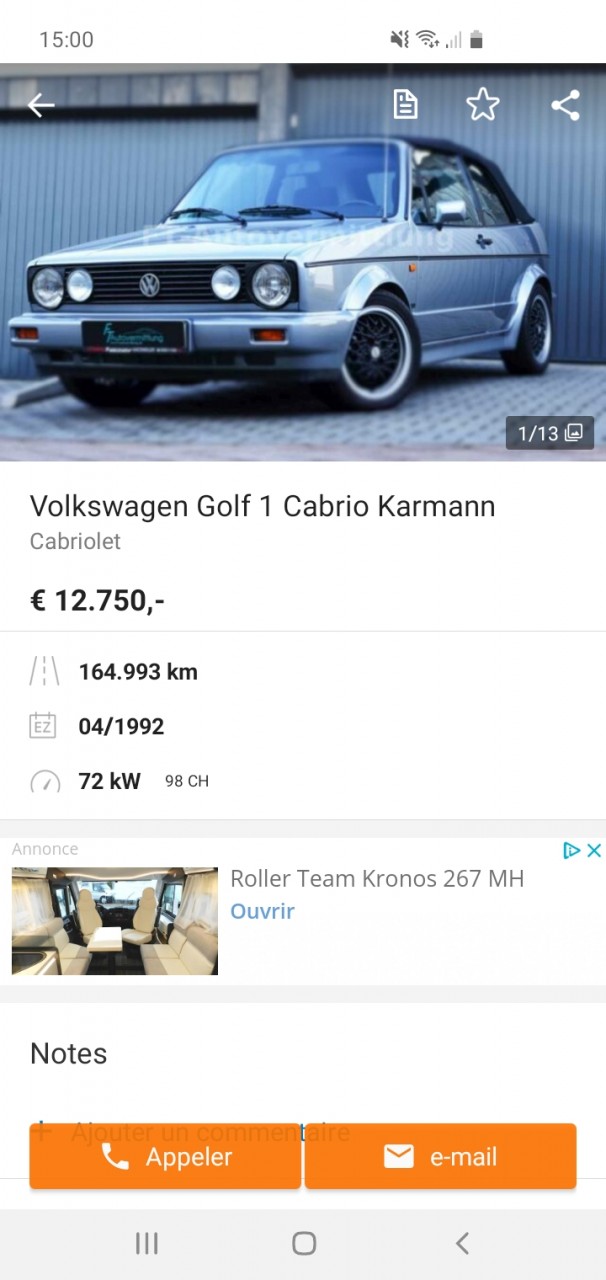The image size is (606, 1280).
Task: Go back using the top arrow
Action: pyautogui.click(x=41, y=105)
